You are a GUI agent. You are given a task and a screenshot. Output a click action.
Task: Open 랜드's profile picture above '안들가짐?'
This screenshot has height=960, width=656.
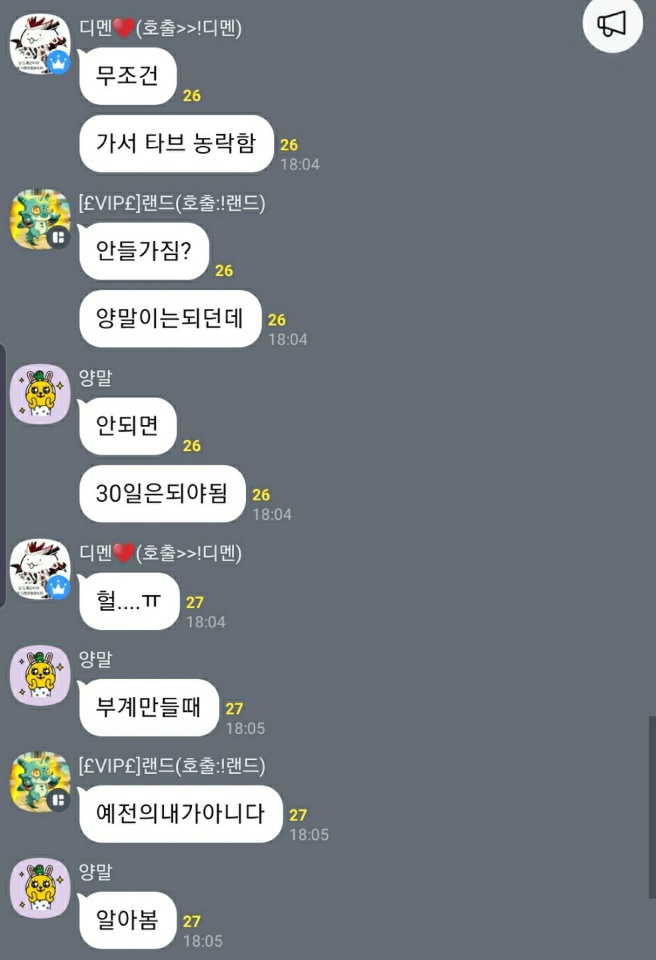(39, 221)
